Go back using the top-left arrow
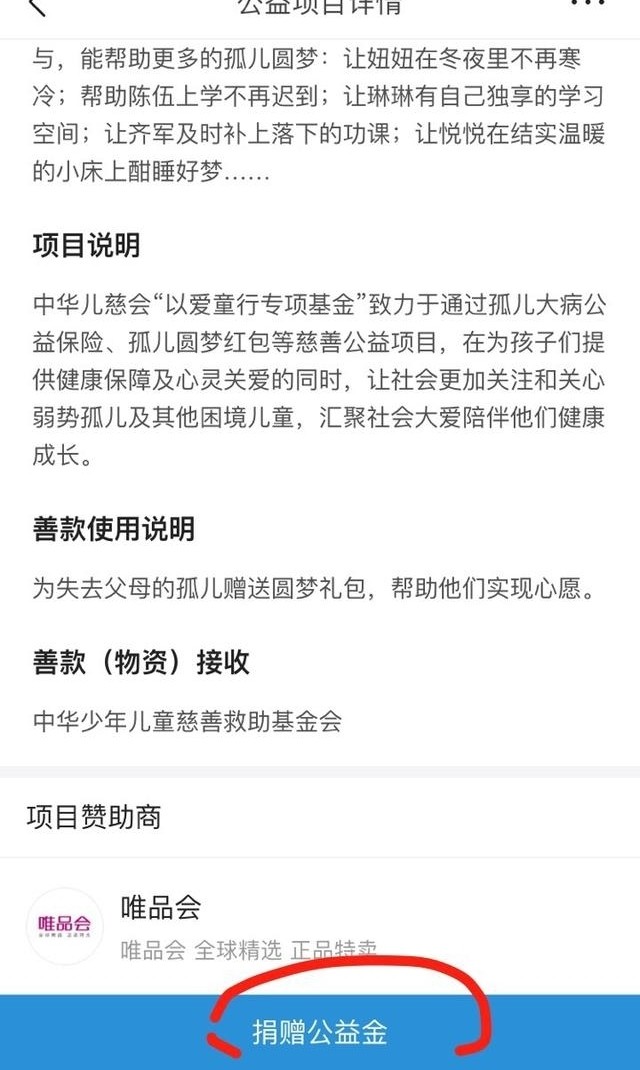 (x=36, y=6)
